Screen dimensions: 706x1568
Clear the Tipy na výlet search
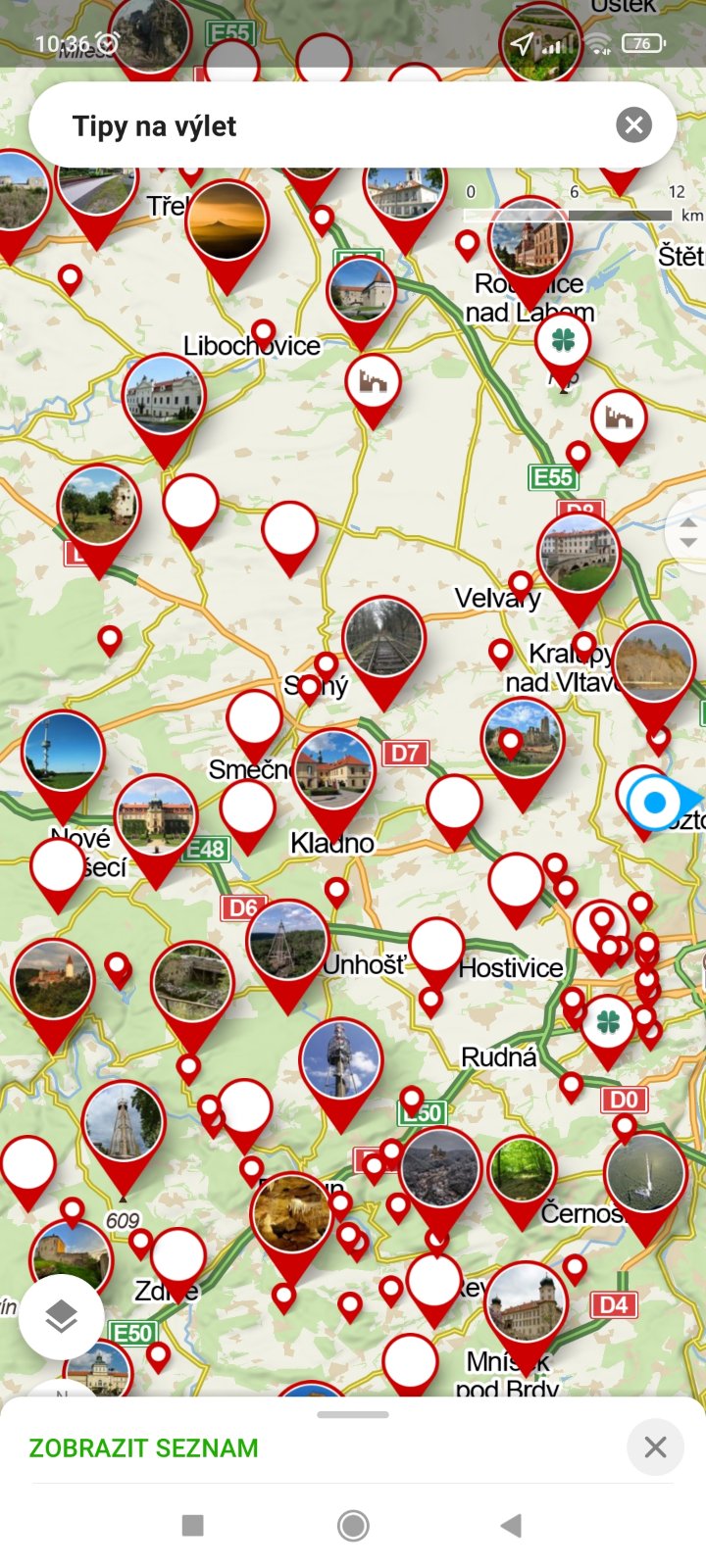tap(633, 125)
